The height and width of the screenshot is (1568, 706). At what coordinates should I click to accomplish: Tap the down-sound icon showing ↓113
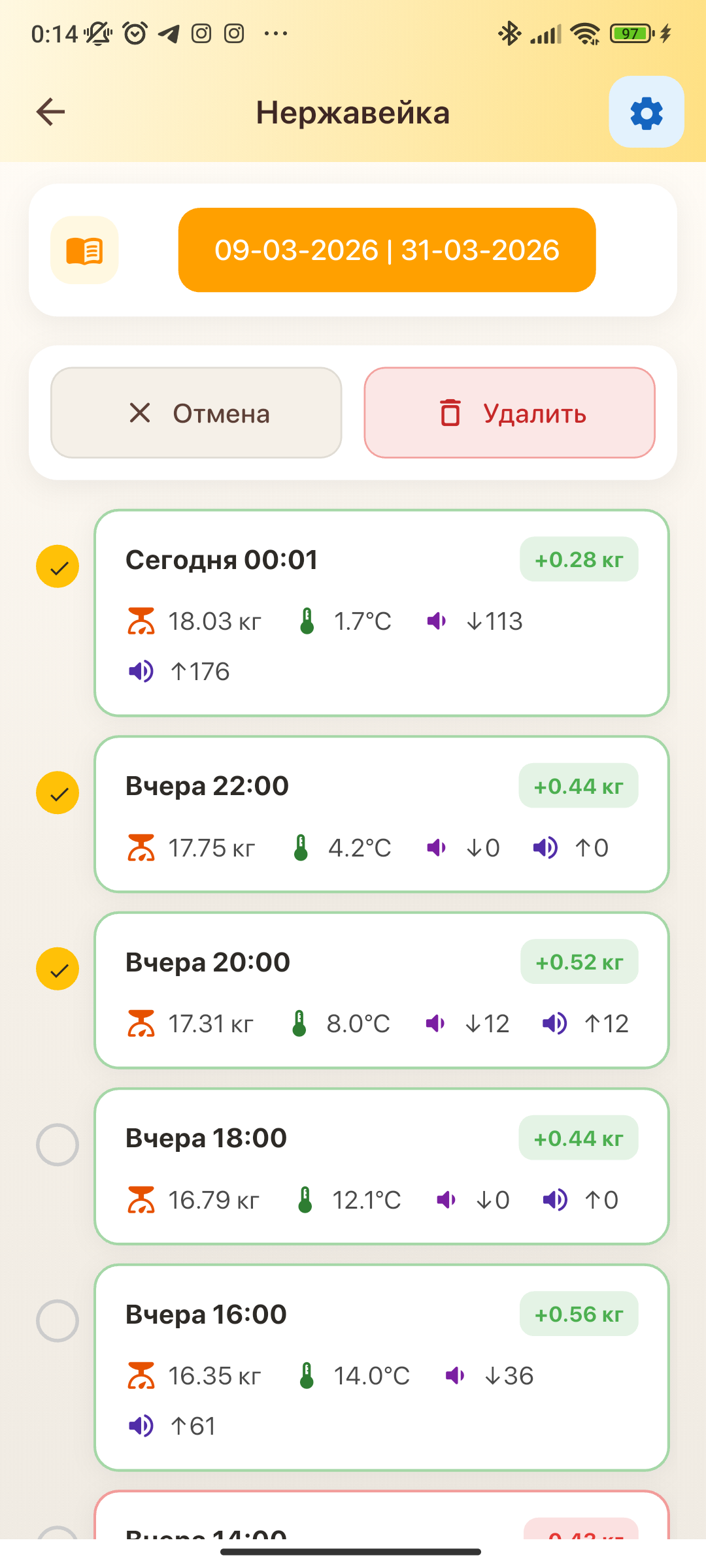pos(437,621)
